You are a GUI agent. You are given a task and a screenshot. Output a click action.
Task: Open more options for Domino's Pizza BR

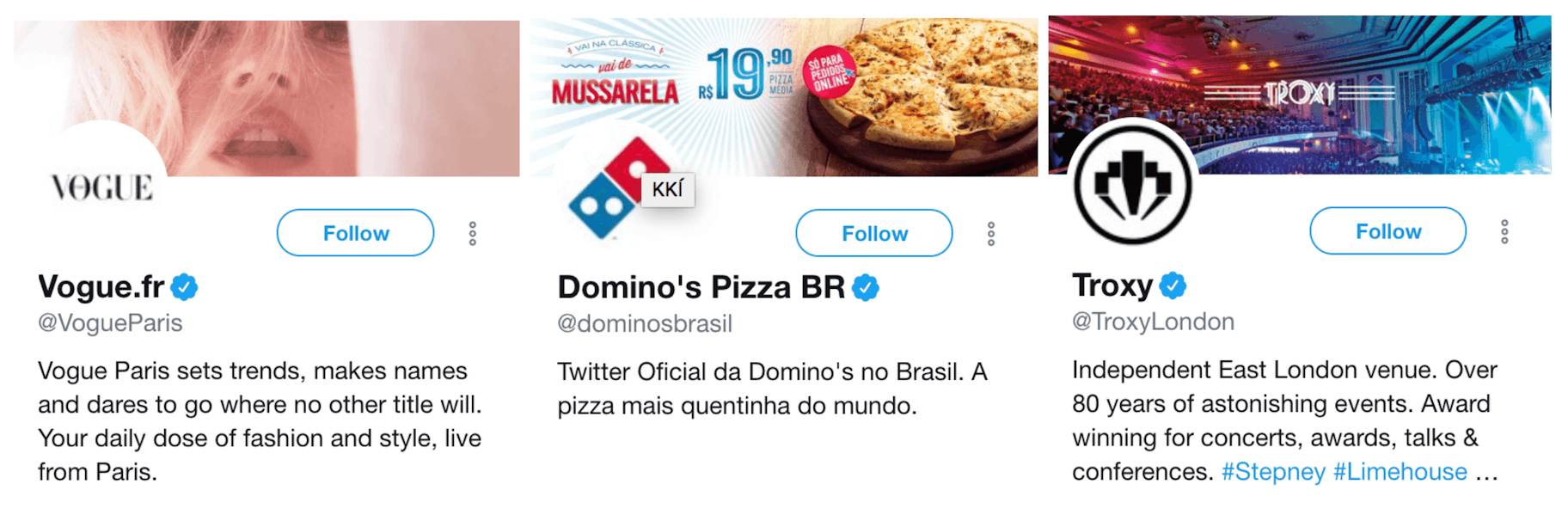pos(991,234)
